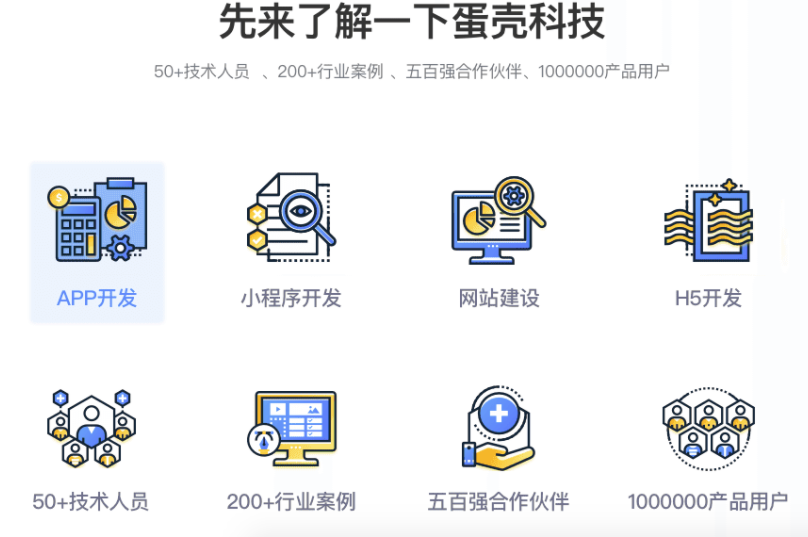808x537 pixels.
Task: Select the 小程序开发 service tile
Action: pos(291,243)
